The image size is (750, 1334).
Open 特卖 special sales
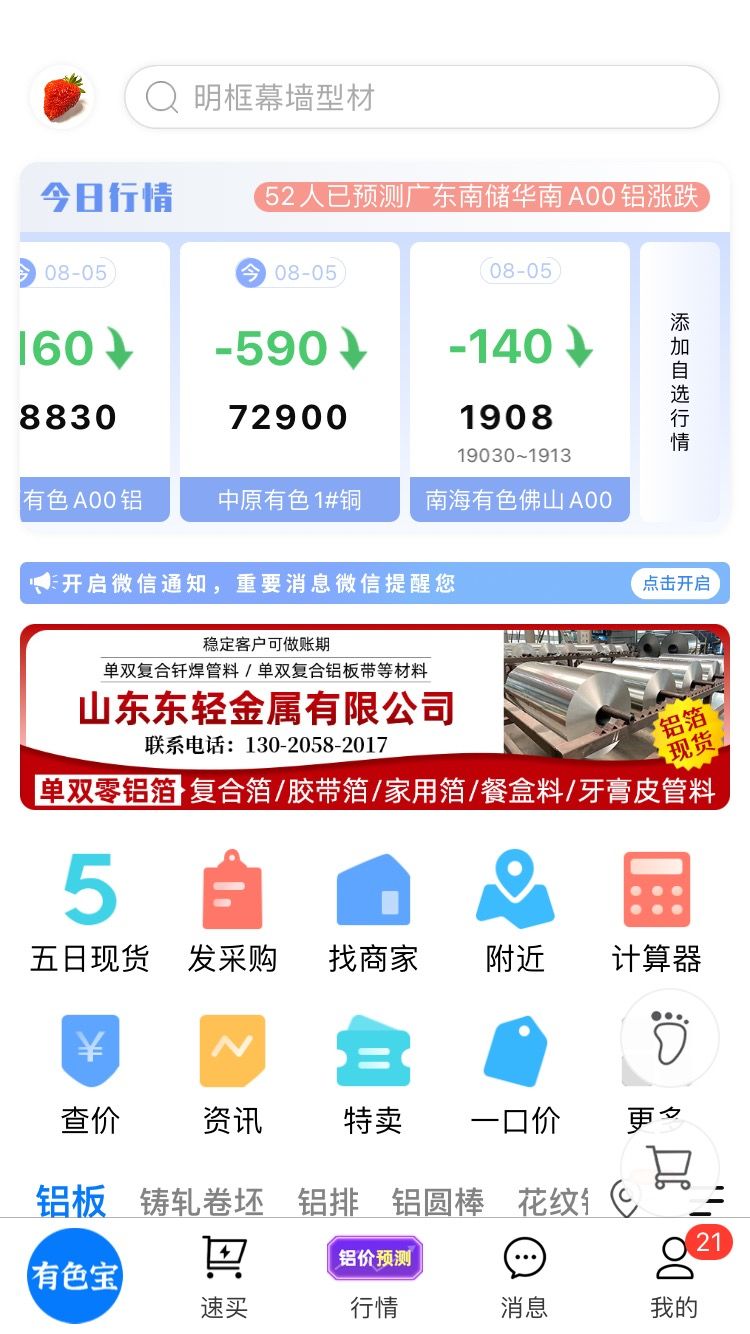point(373,1074)
